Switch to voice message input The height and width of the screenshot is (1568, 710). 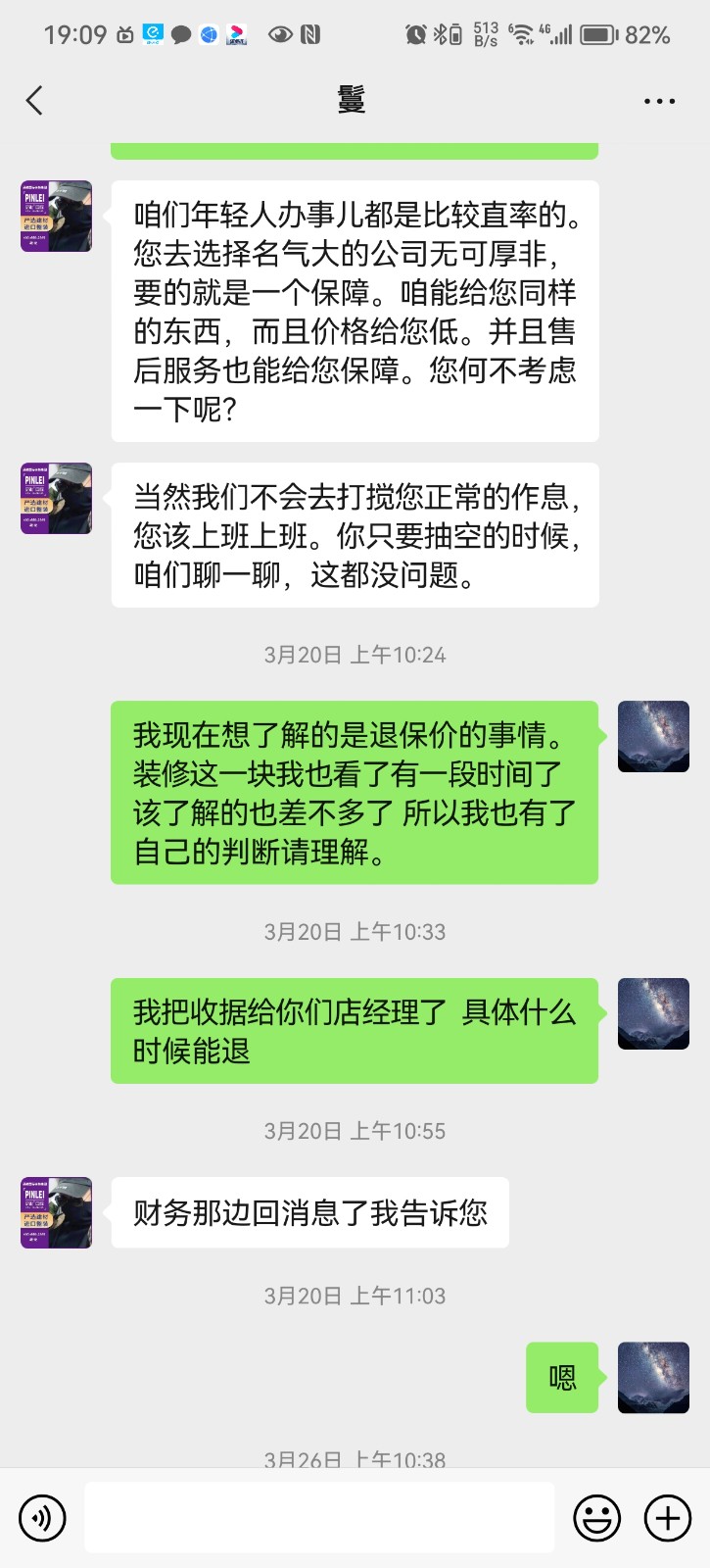42,1518
